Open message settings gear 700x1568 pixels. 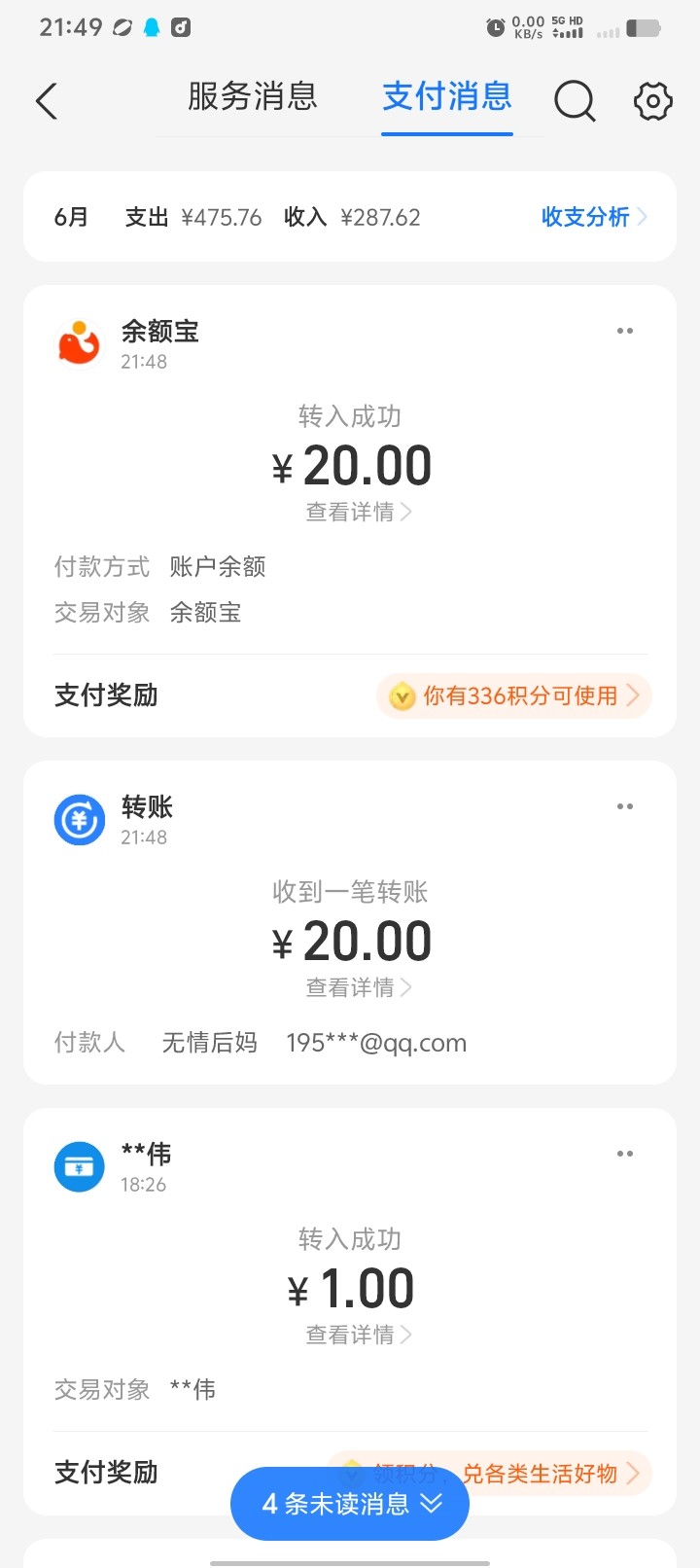click(x=653, y=100)
